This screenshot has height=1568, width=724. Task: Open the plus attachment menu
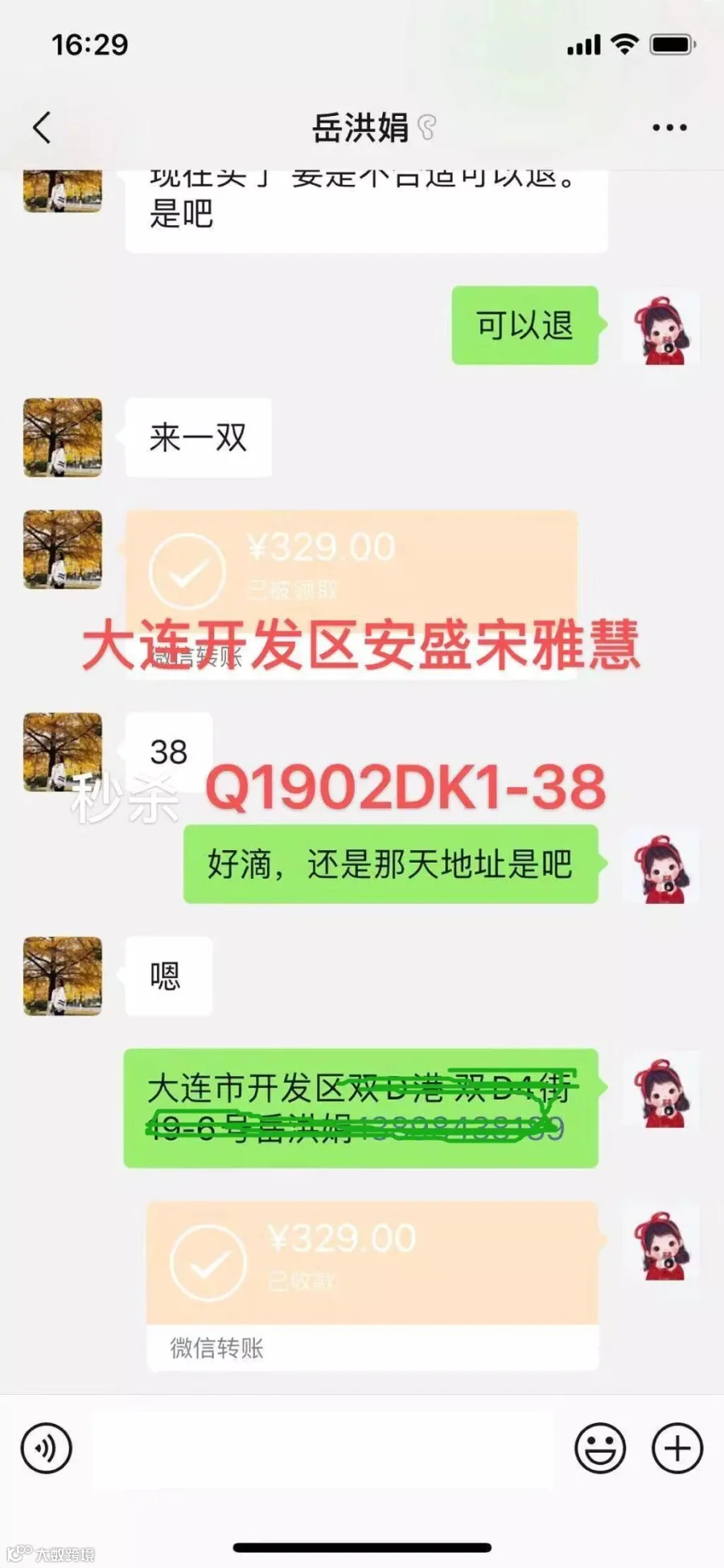677,1449
